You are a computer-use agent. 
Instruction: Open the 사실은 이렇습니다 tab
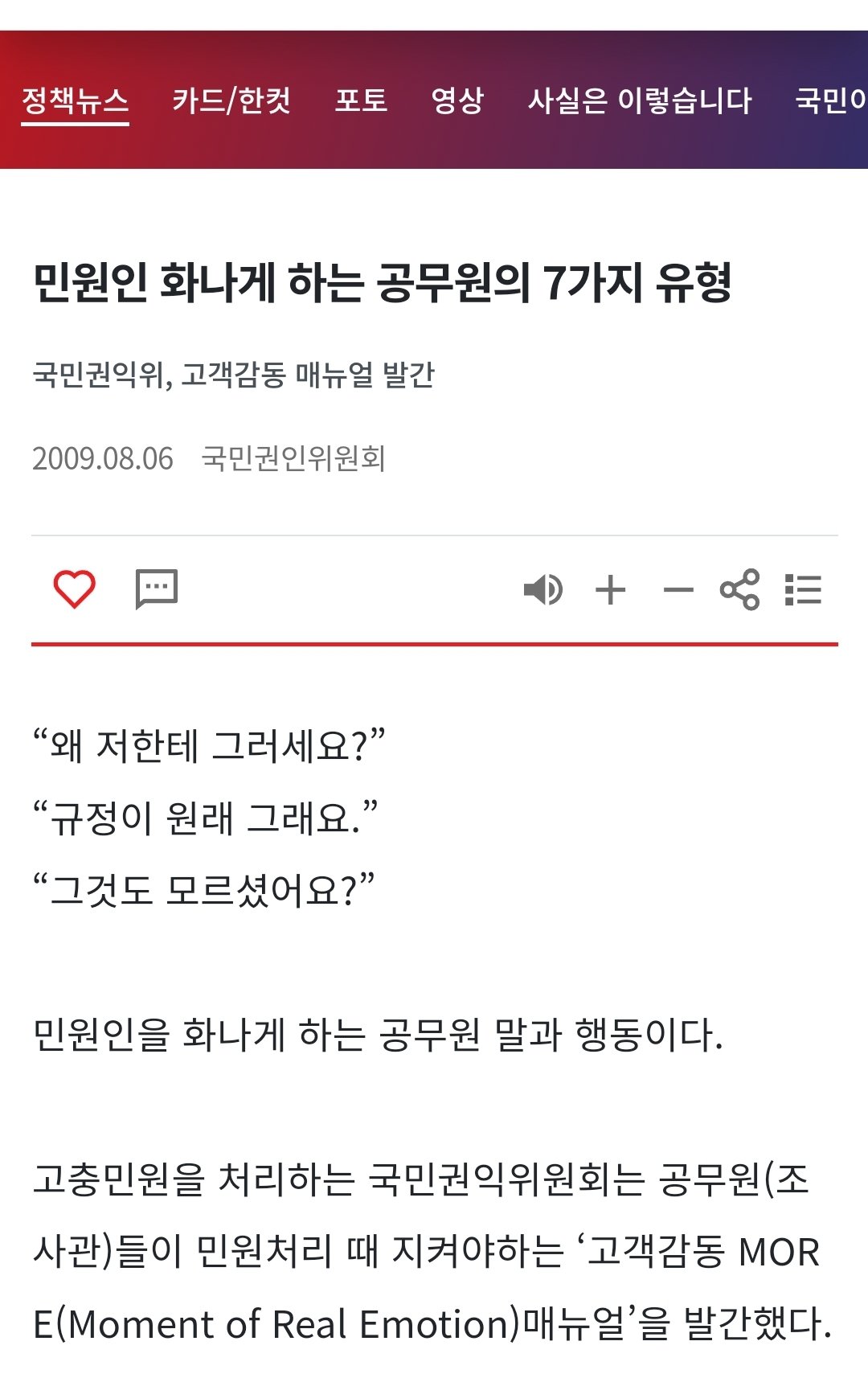point(639,100)
